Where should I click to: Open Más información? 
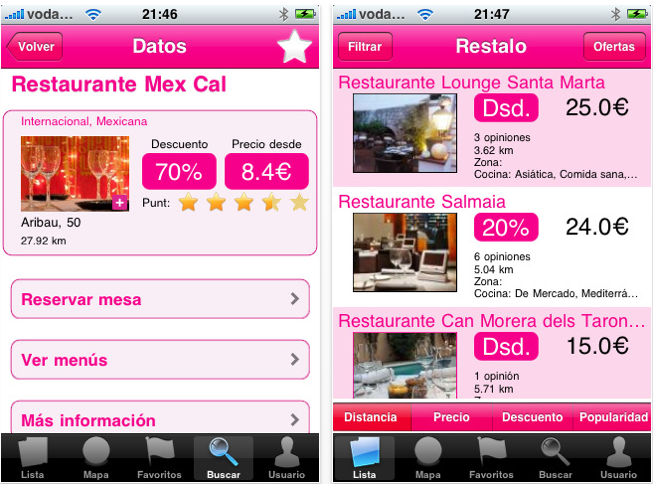(160, 420)
